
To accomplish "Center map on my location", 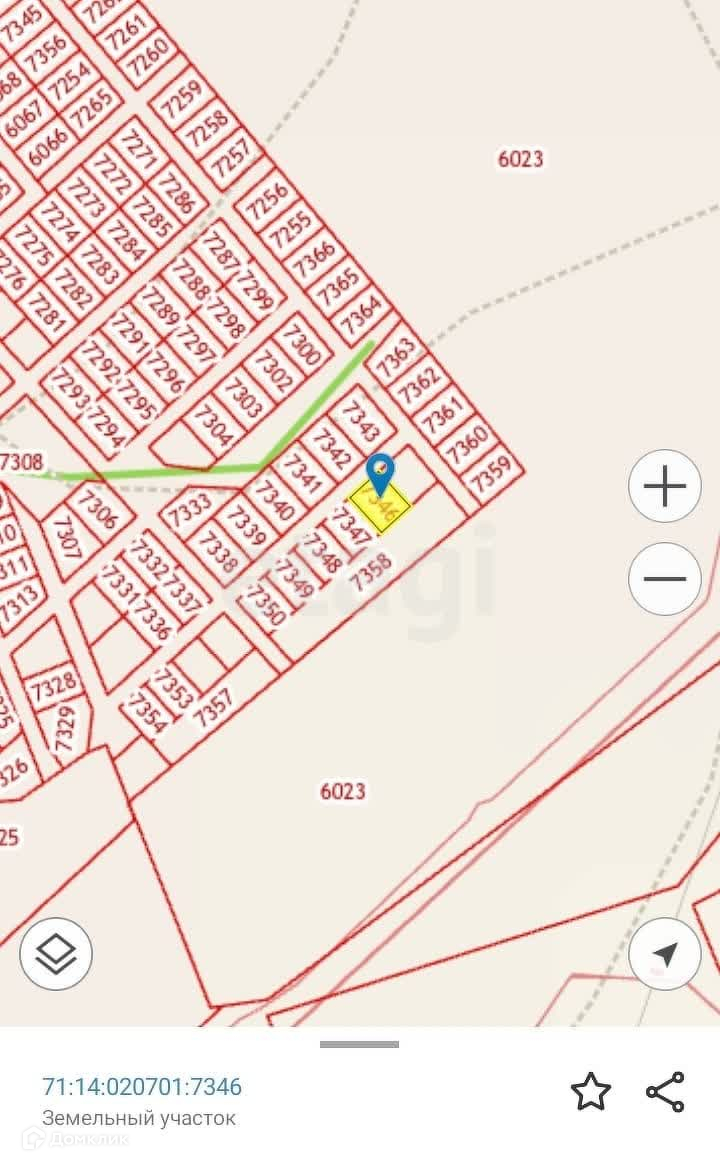I will (664, 953).
